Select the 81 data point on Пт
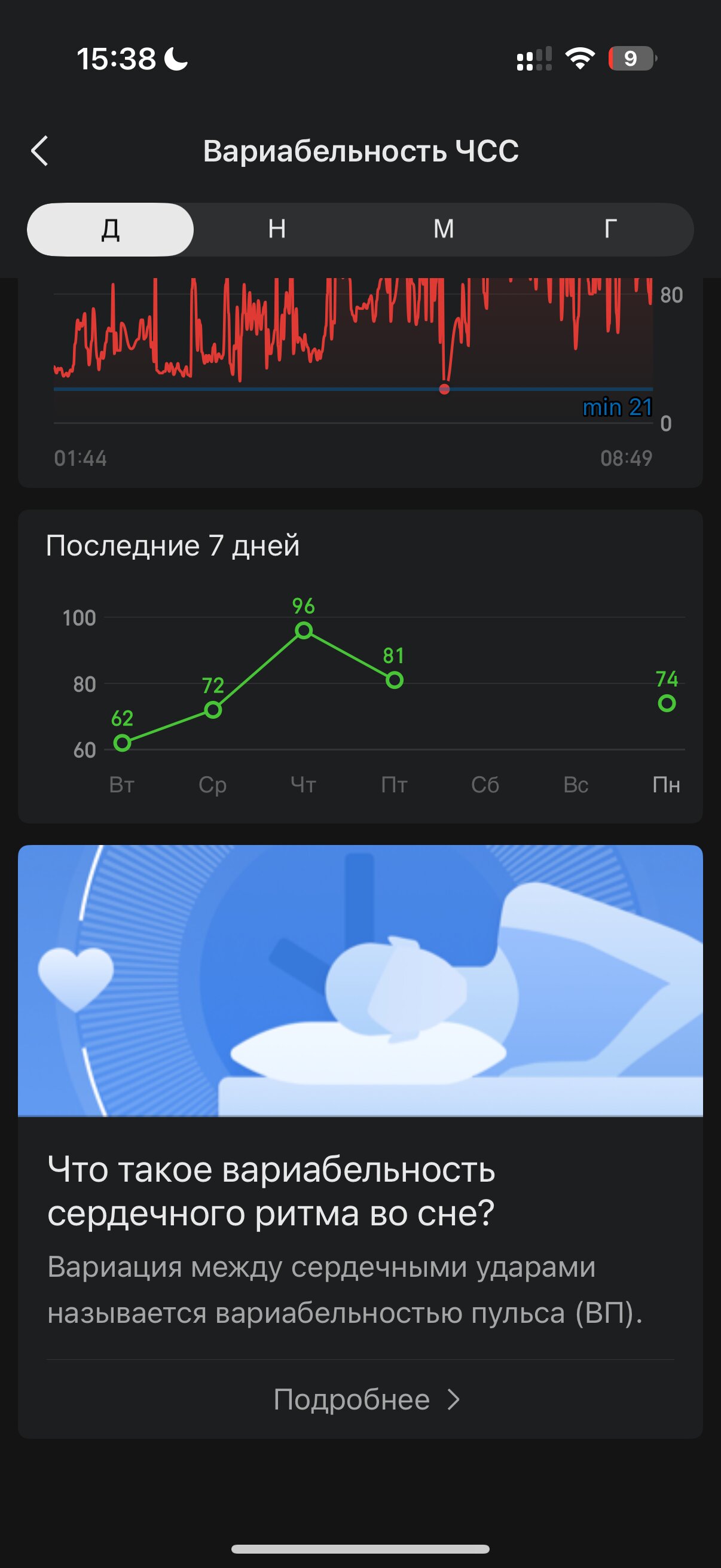 394,680
